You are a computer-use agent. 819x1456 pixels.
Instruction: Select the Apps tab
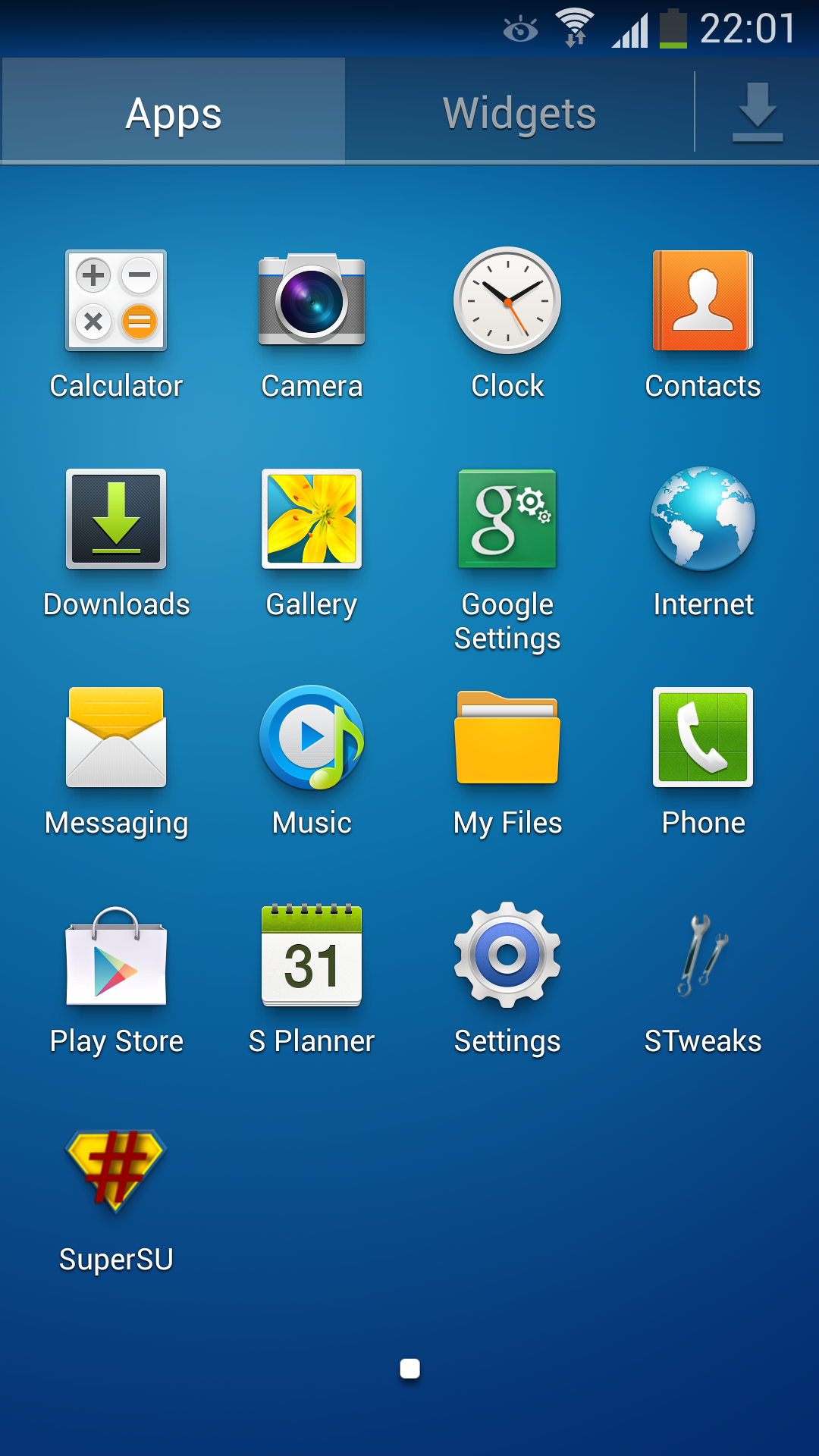pos(174,114)
